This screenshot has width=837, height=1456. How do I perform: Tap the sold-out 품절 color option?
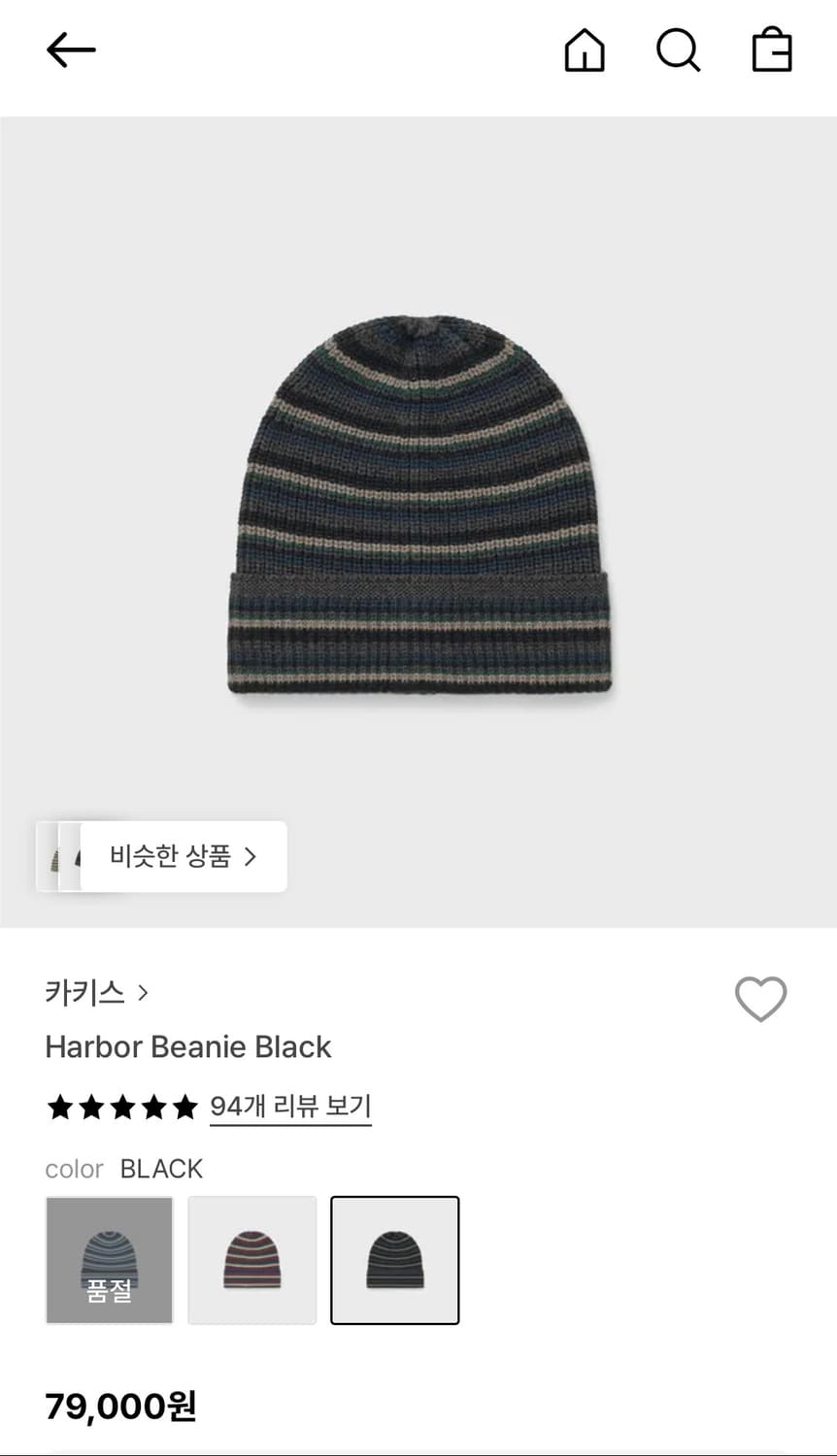[x=109, y=1260]
